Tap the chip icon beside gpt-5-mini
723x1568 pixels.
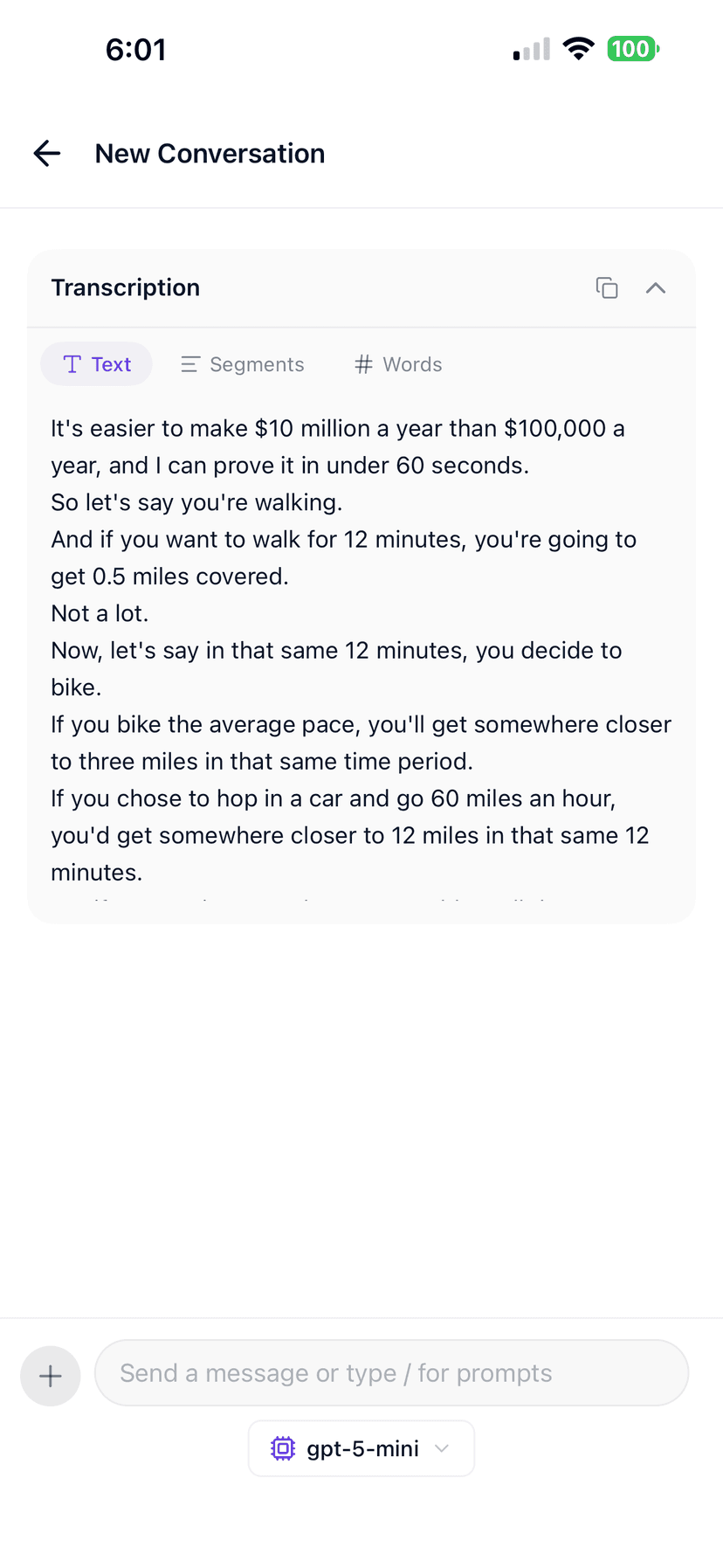point(283,1448)
